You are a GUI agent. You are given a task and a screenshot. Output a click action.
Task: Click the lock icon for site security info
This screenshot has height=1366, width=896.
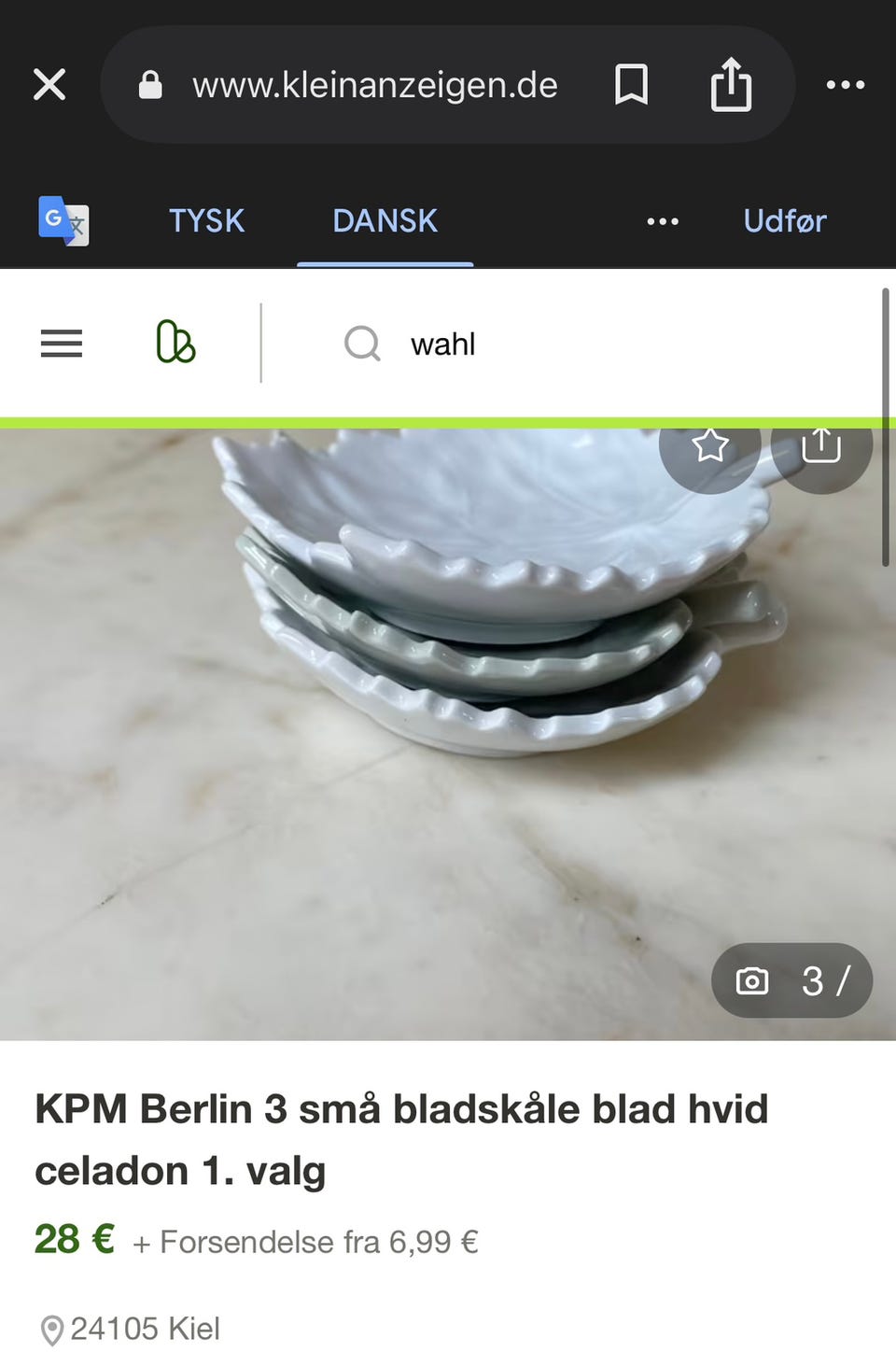point(149,85)
